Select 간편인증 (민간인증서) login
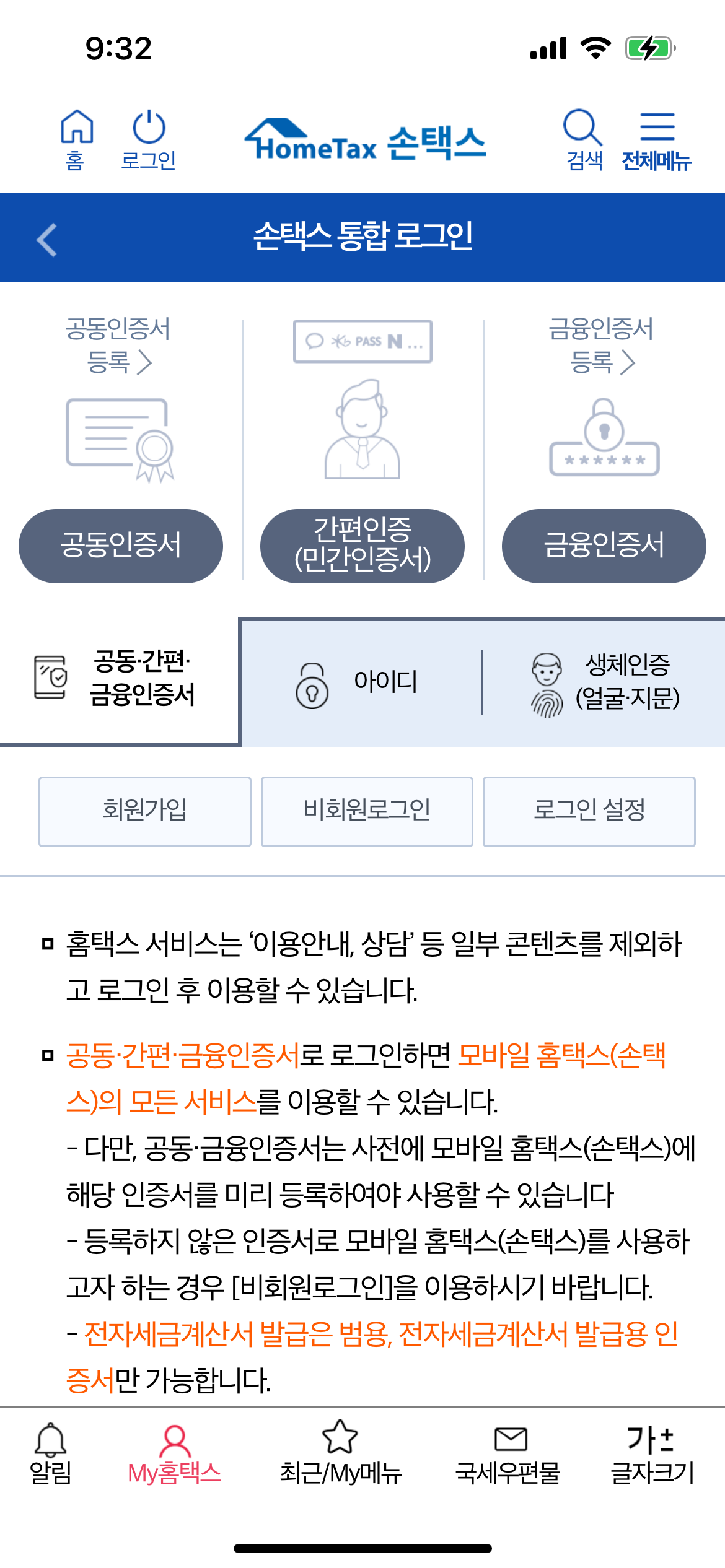The image size is (725, 1568). coord(362,545)
